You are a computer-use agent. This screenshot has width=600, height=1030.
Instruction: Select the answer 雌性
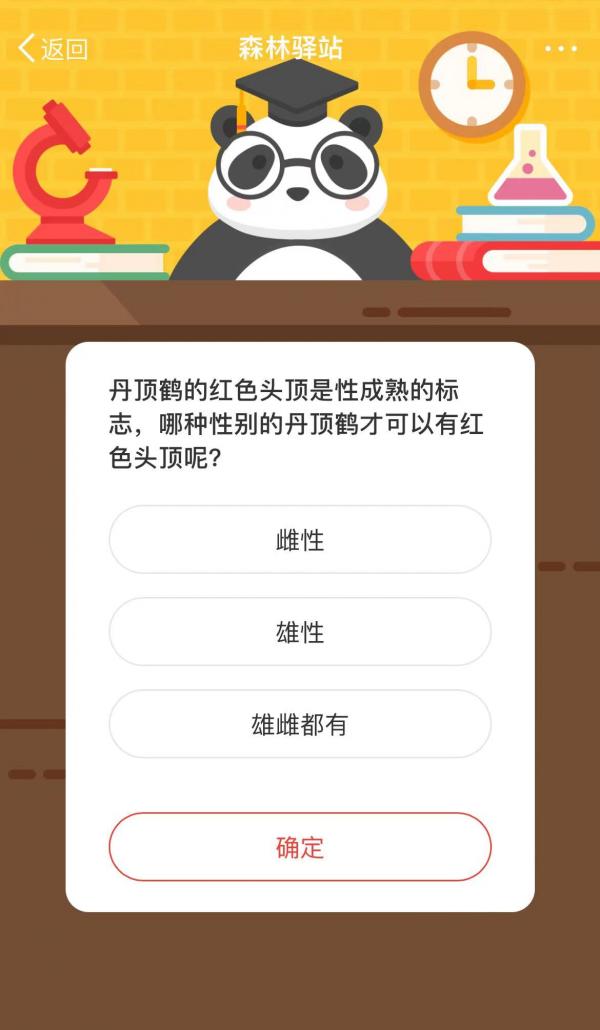[x=300, y=540]
